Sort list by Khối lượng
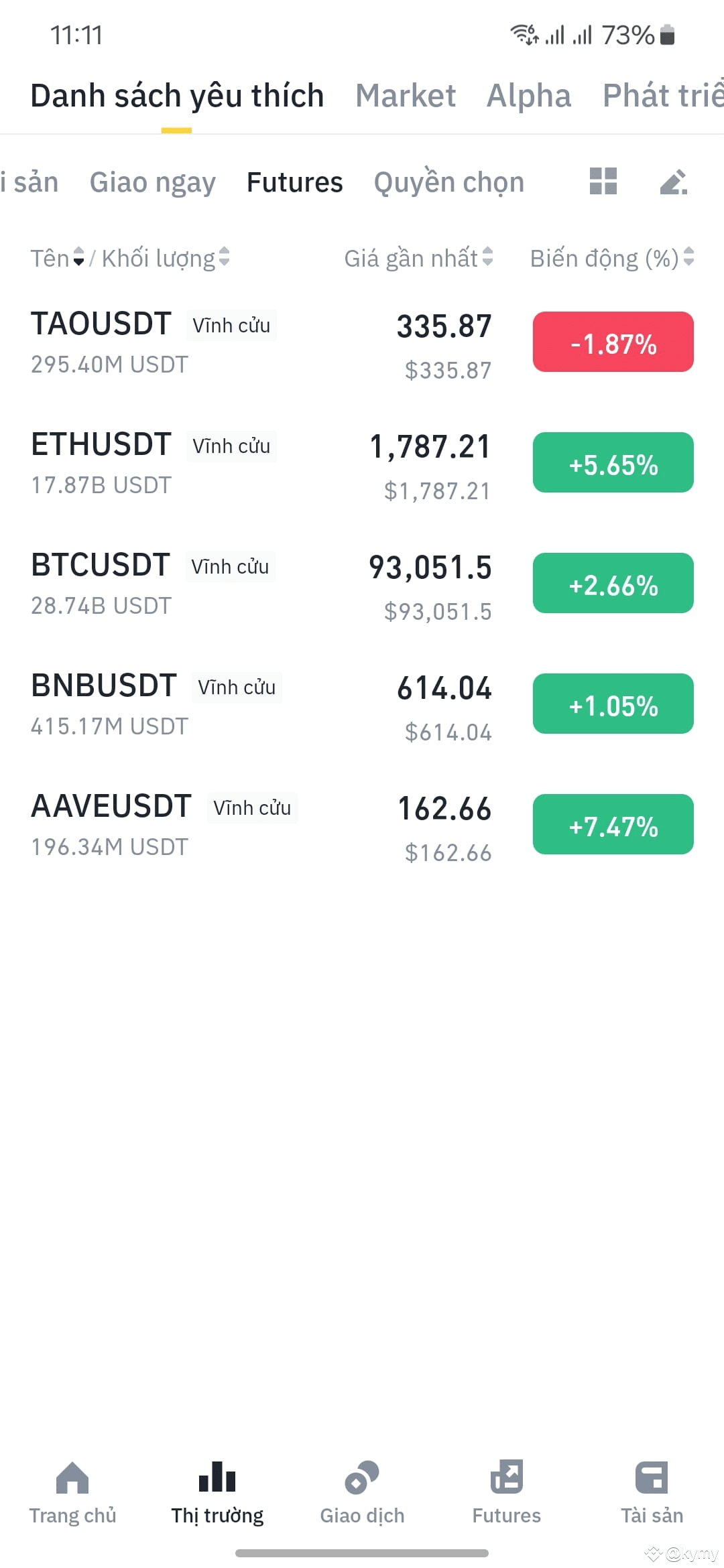Image resolution: width=724 pixels, height=1568 pixels. tap(166, 258)
